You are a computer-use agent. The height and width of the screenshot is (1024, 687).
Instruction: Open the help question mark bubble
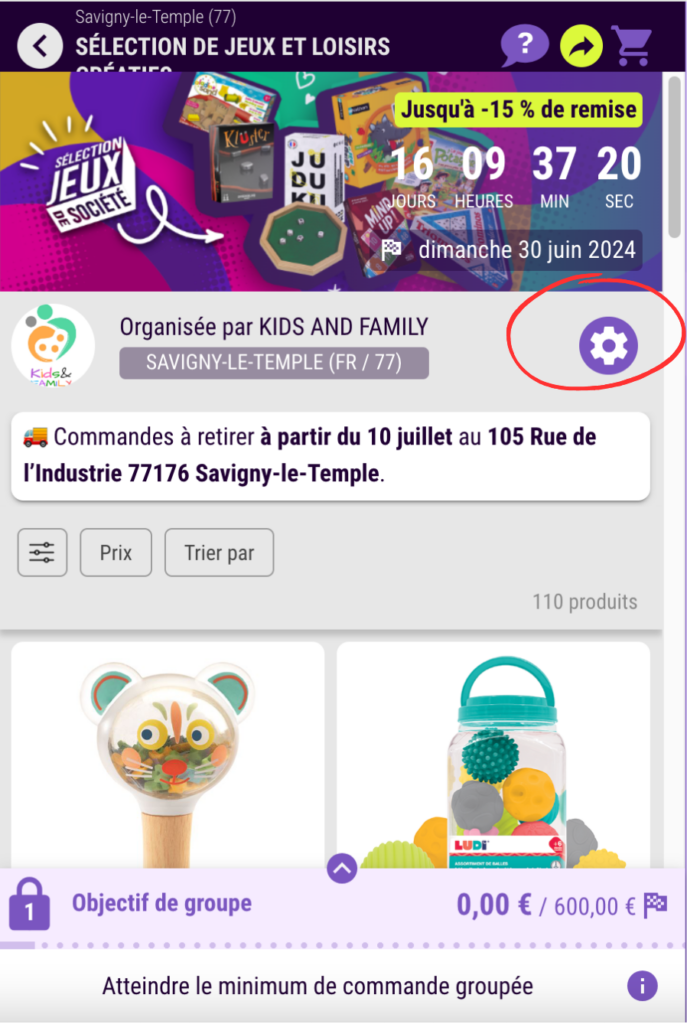(525, 44)
